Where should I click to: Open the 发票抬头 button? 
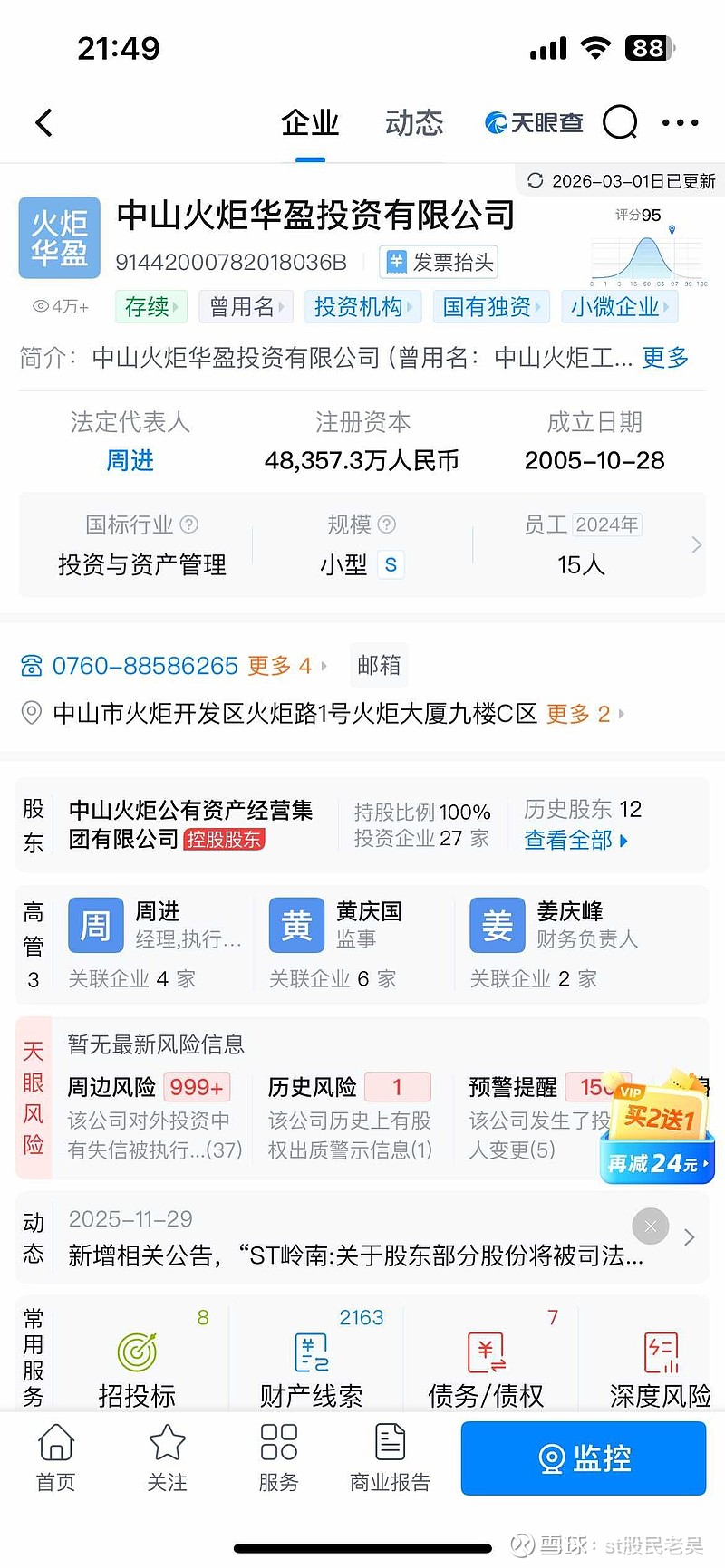pyautogui.click(x=438, y=262)
